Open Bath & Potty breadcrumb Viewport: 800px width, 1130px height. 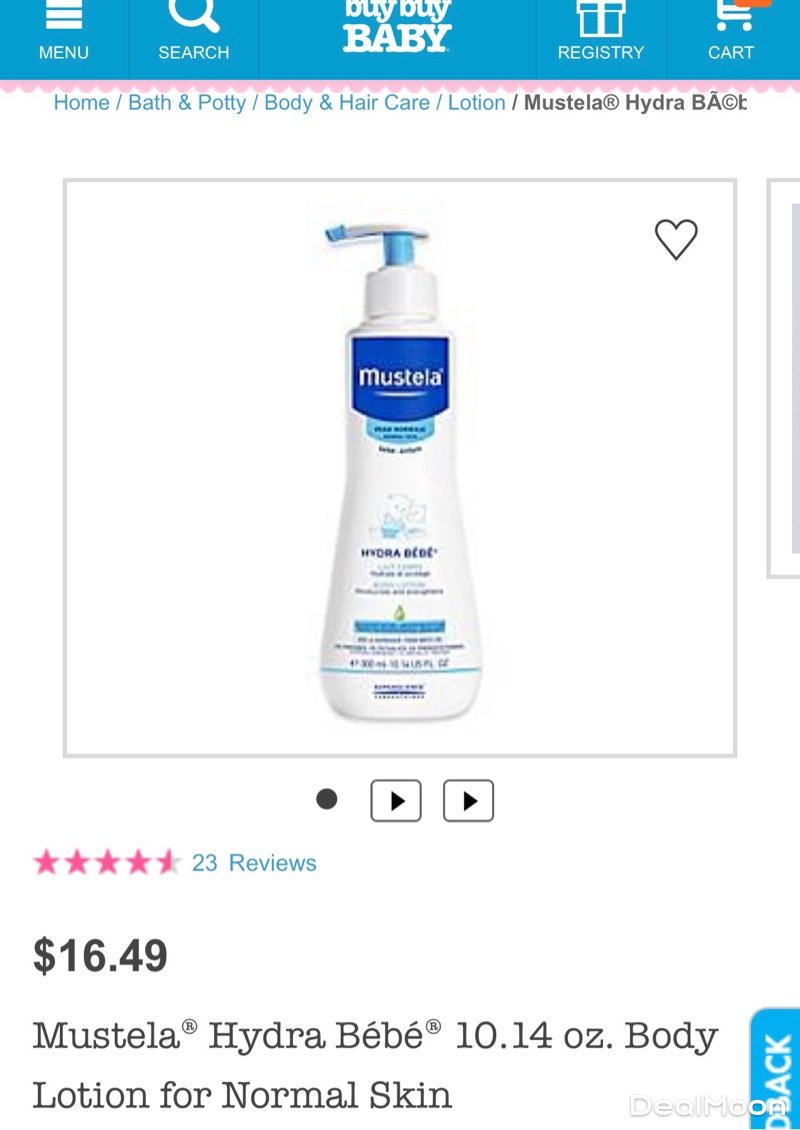(x=187, y=103)
